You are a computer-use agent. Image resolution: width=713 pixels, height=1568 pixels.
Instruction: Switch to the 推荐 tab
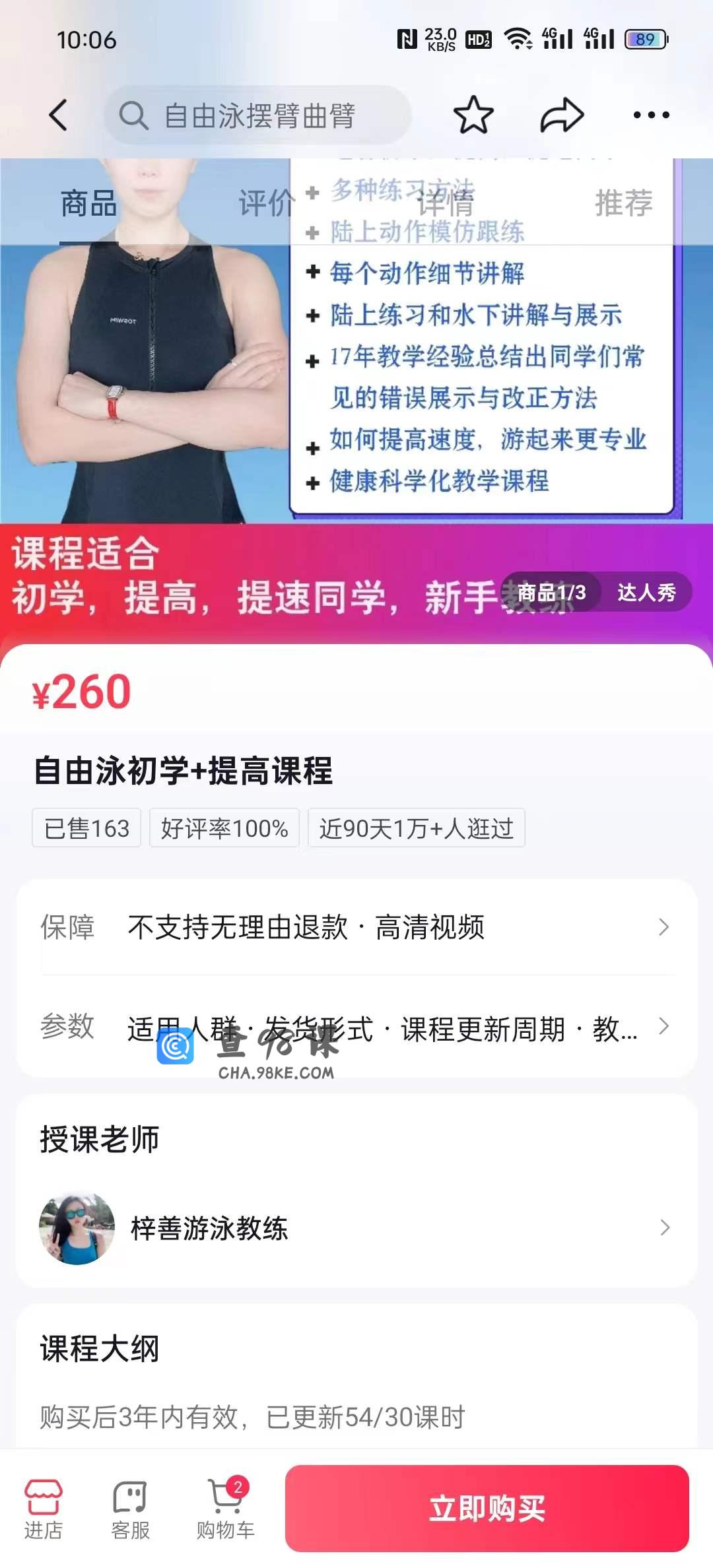623,203
